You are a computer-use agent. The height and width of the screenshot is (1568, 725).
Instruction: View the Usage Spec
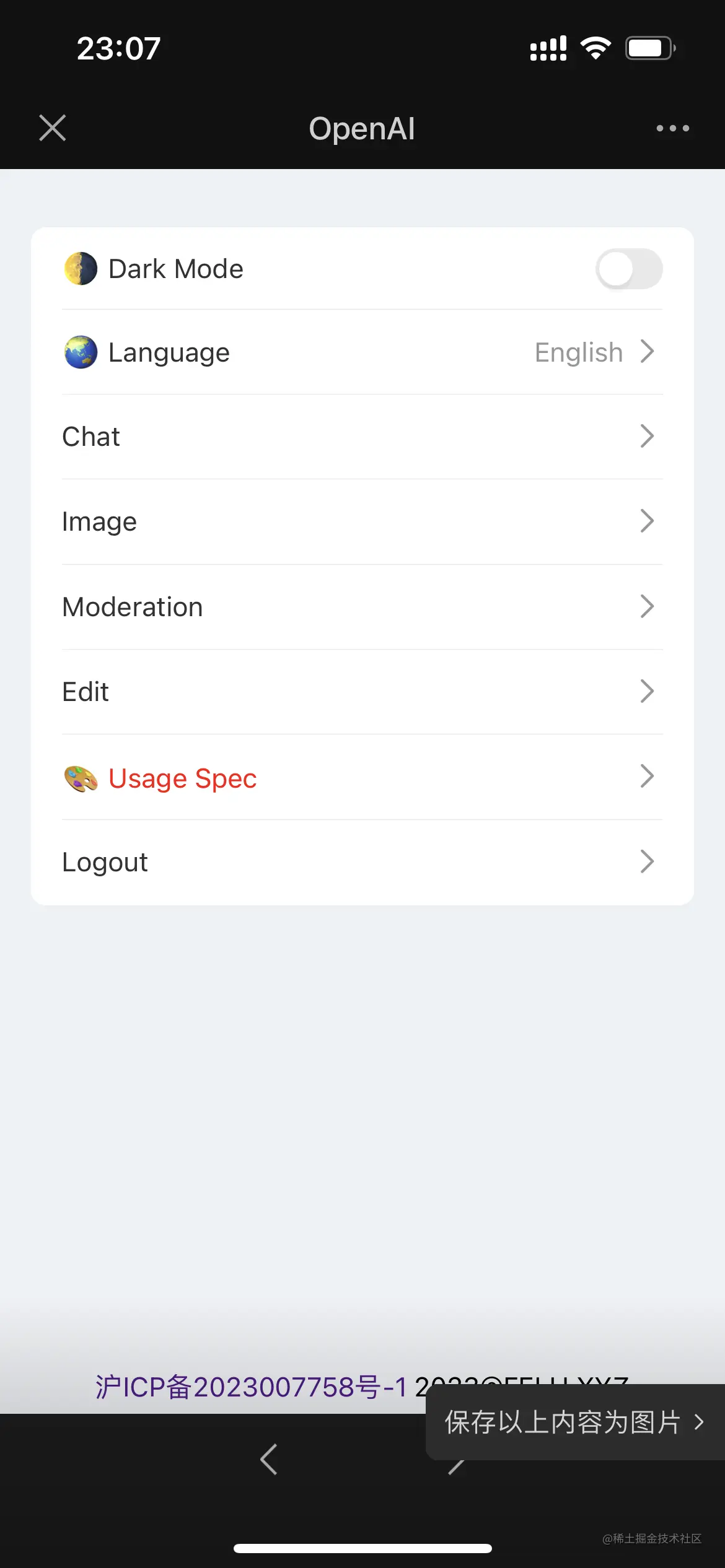click(x=362, y=778)
